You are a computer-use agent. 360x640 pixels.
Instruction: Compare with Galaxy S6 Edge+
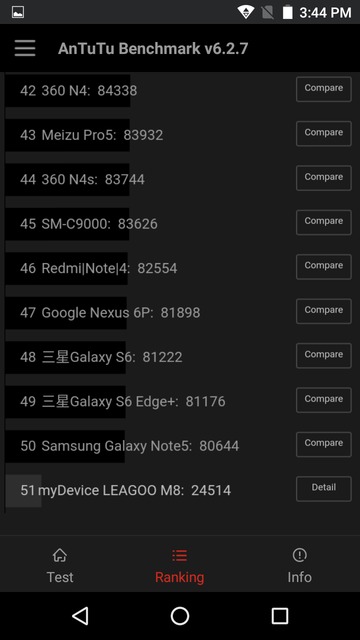pos(324,400)
